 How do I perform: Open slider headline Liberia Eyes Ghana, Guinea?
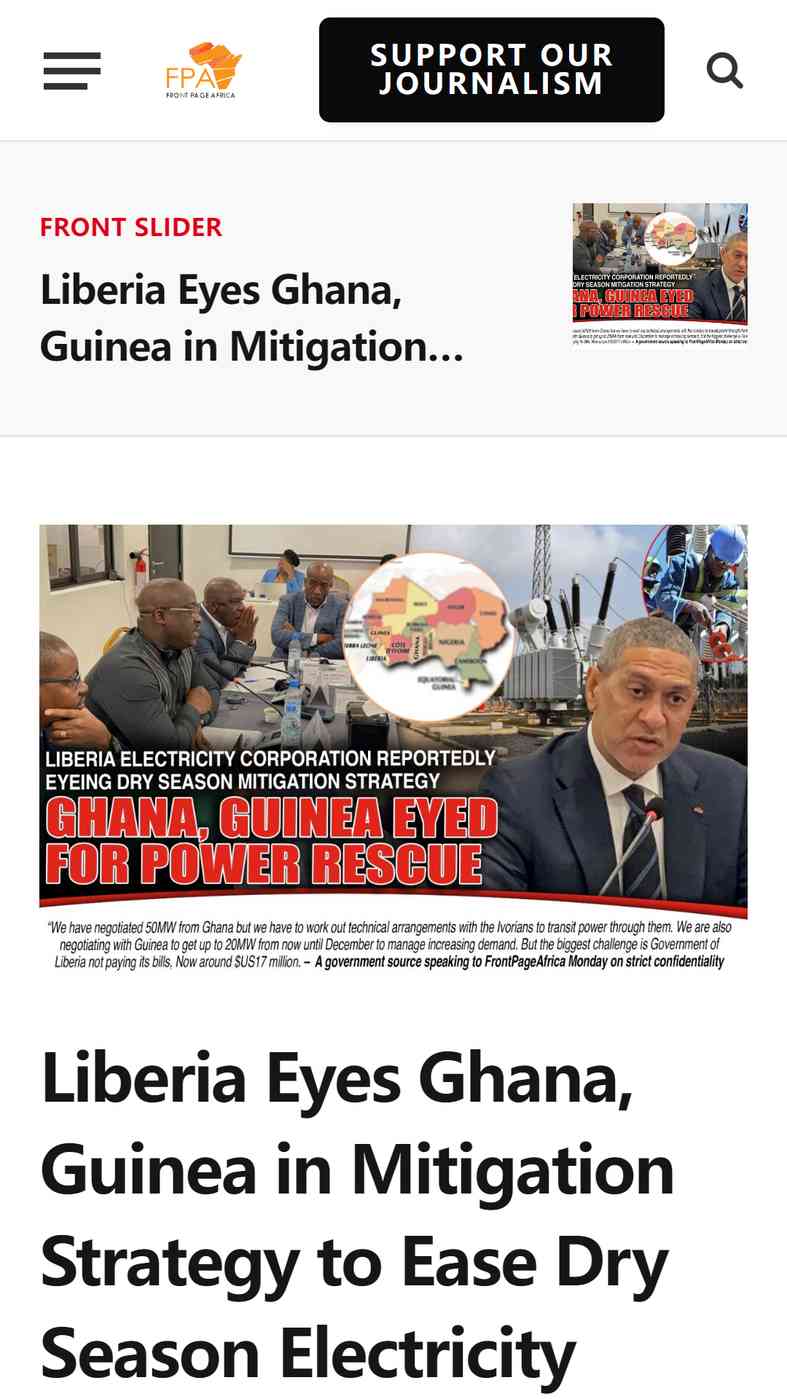tap(252, 318)
